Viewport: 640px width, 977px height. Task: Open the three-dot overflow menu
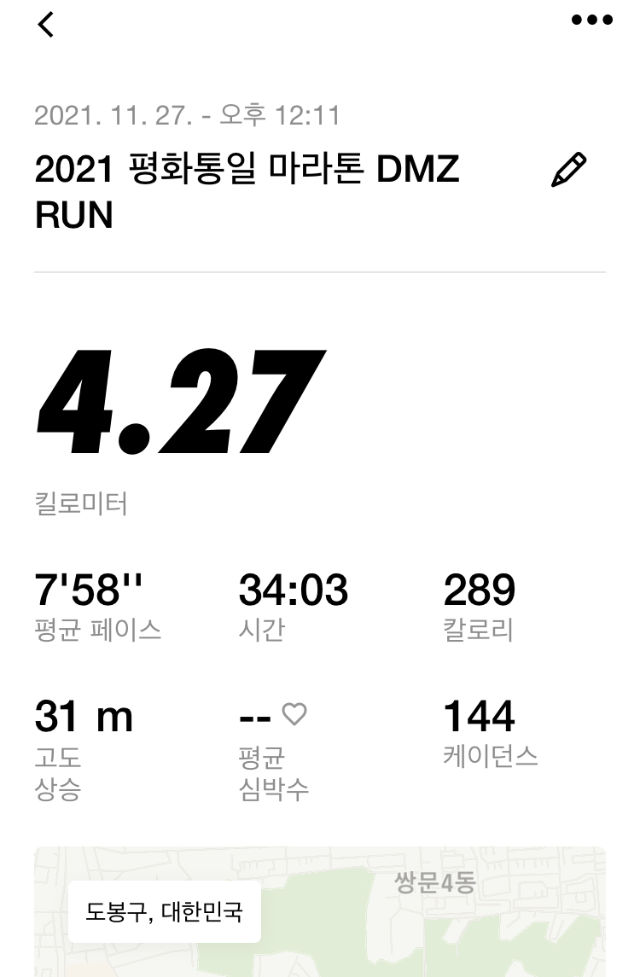point(591,20)
